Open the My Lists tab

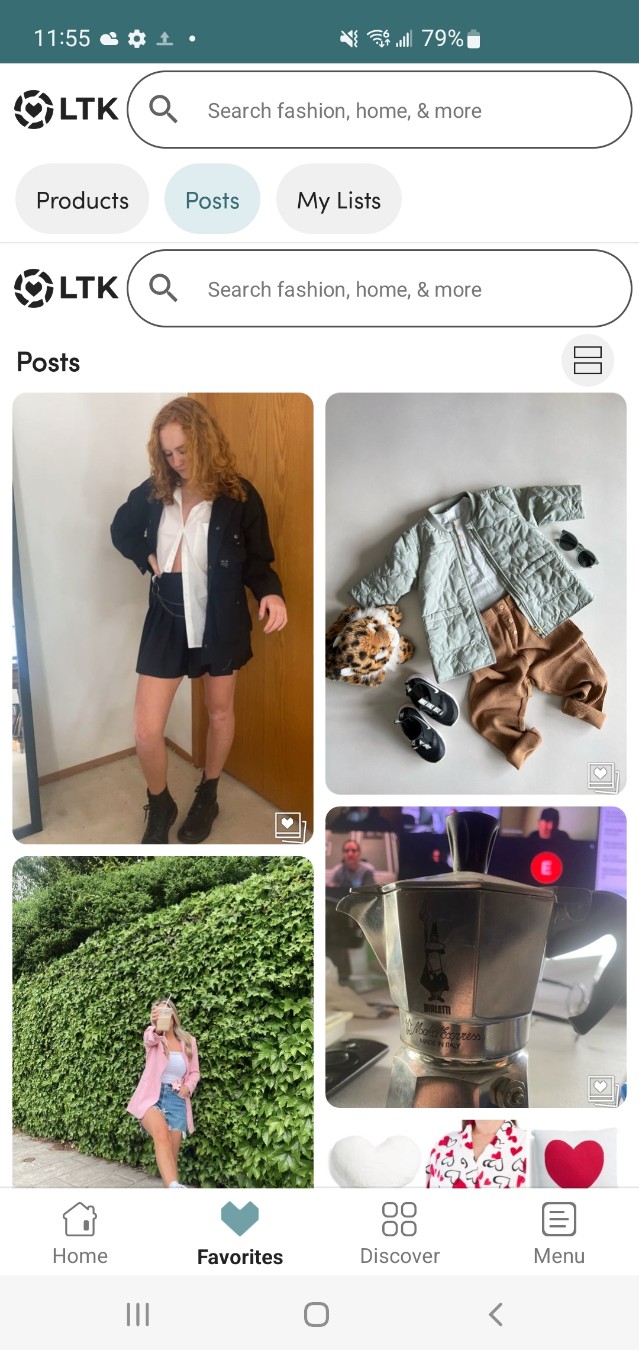[338, 200]
